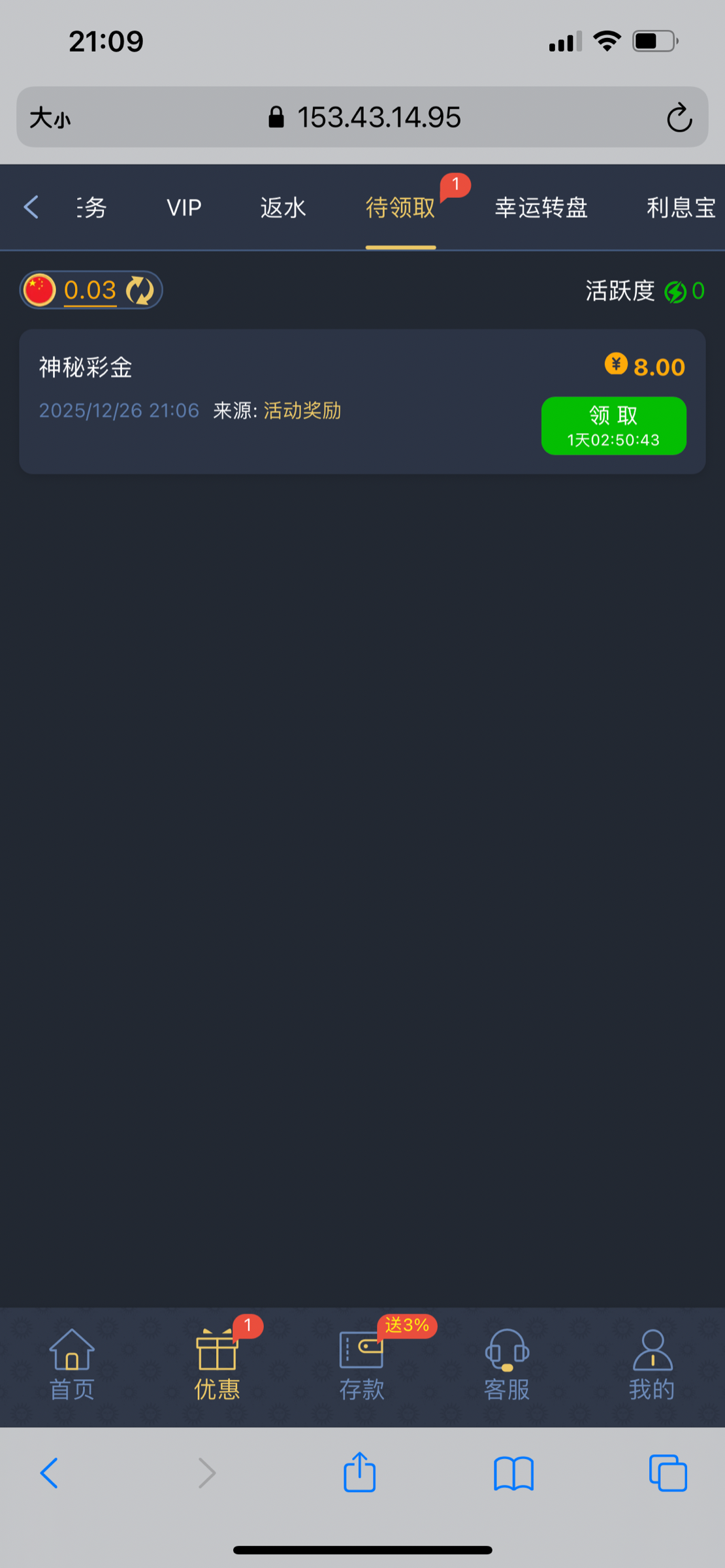Show open browser tabs

tap(668, 1473)
